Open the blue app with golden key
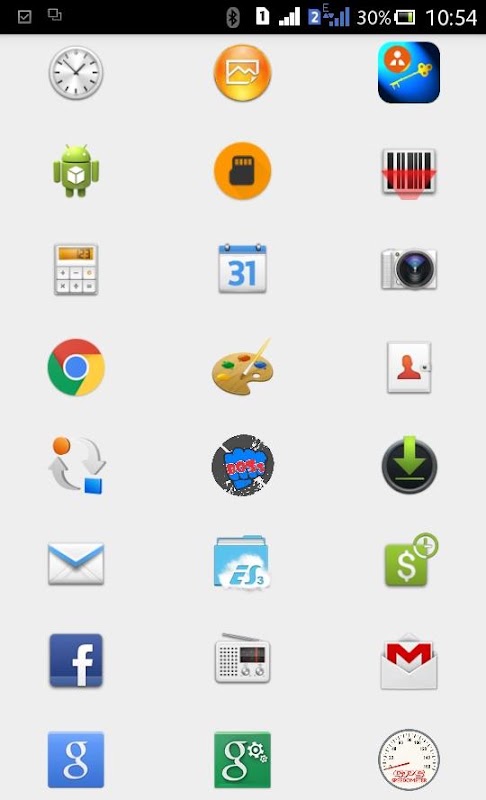Screen dimensions: 486x800 pyautogui.click(x=408, y=72)
